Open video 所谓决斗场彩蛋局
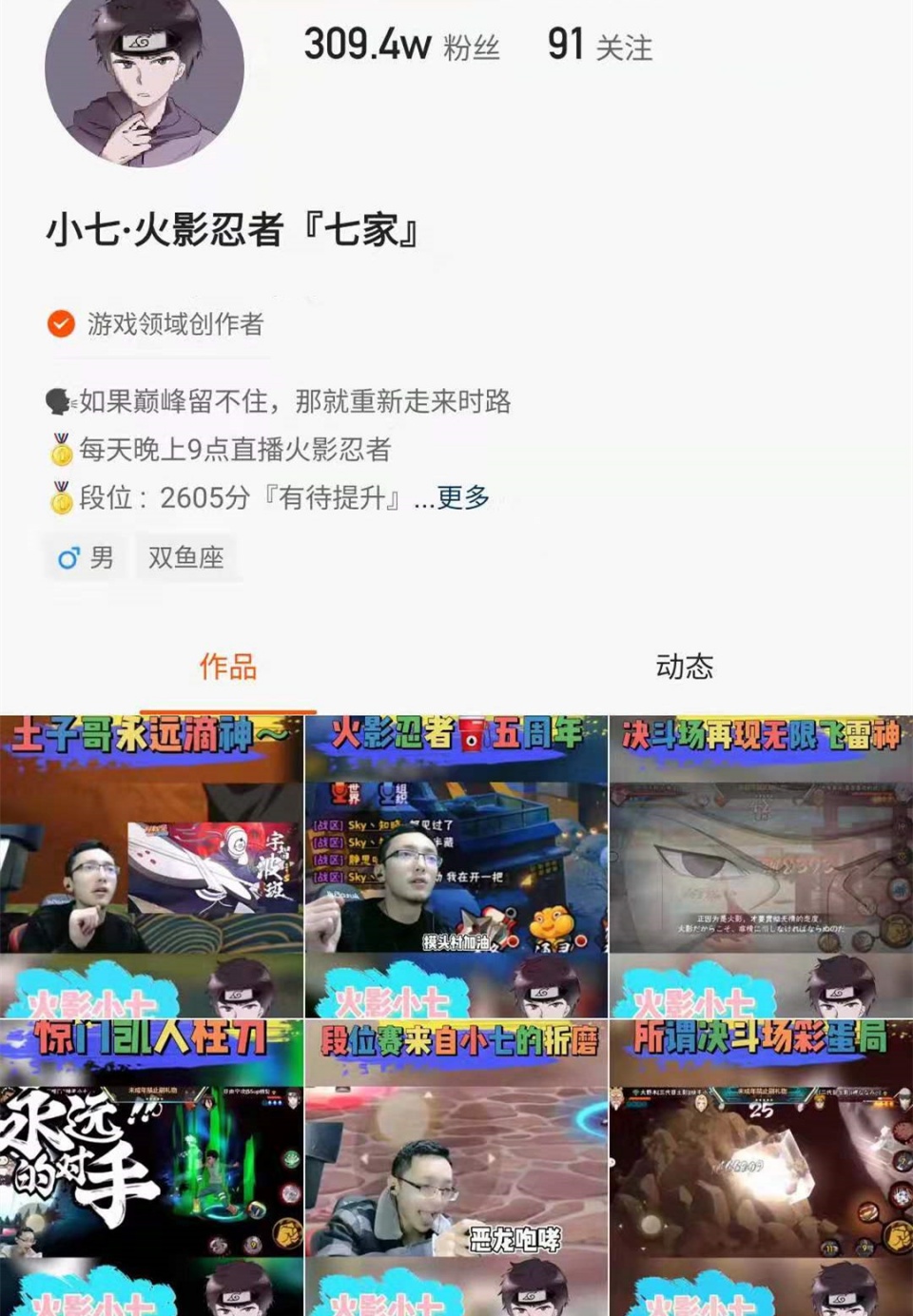 (761, 1170)
